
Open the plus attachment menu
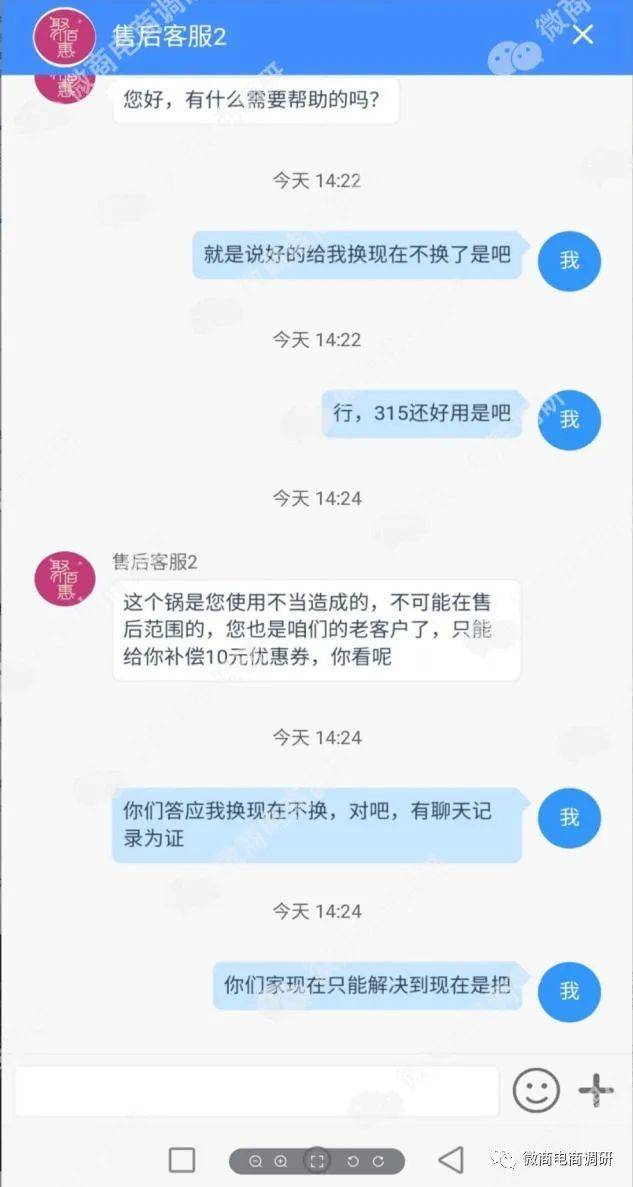[x=596, y=1090]
